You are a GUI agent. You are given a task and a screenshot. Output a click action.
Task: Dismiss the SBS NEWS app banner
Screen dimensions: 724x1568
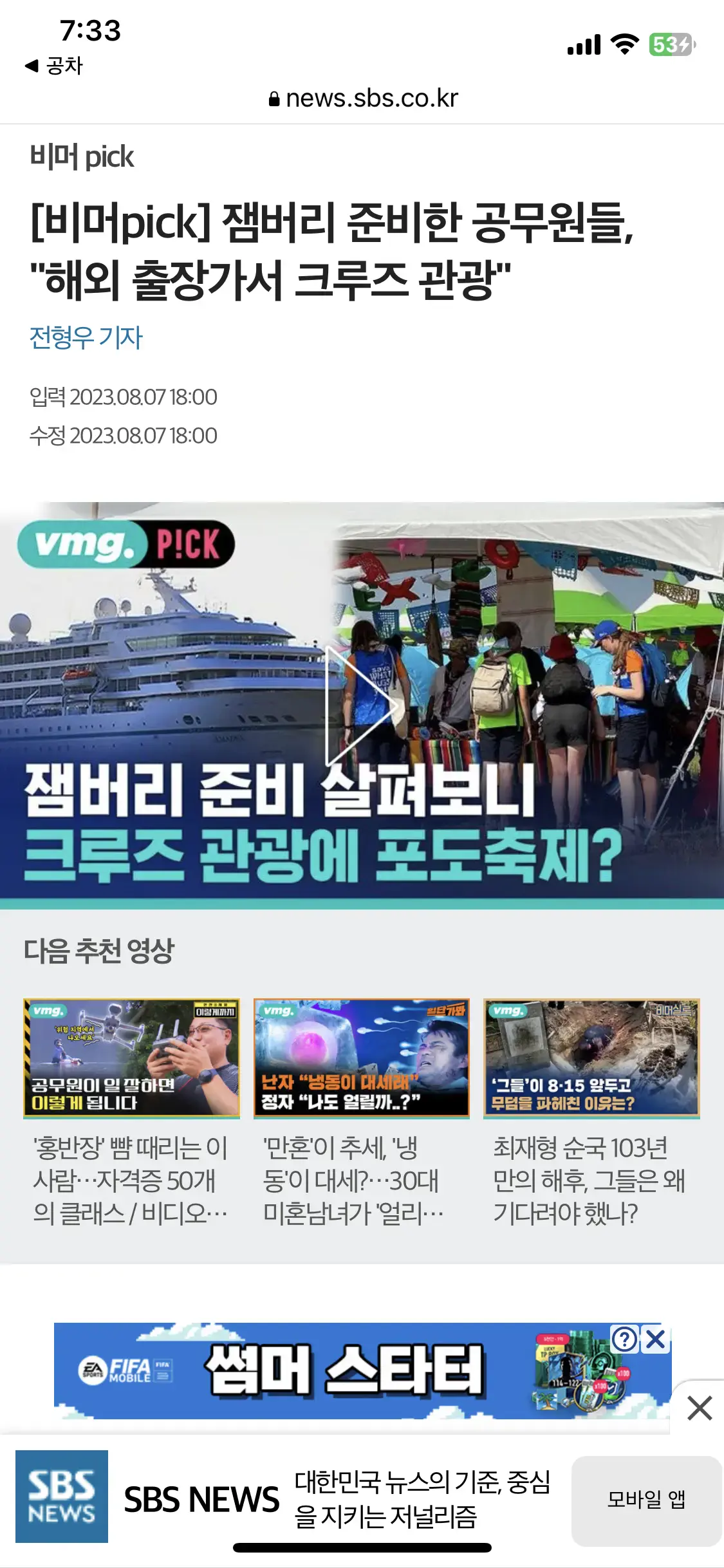(700, 1408)
